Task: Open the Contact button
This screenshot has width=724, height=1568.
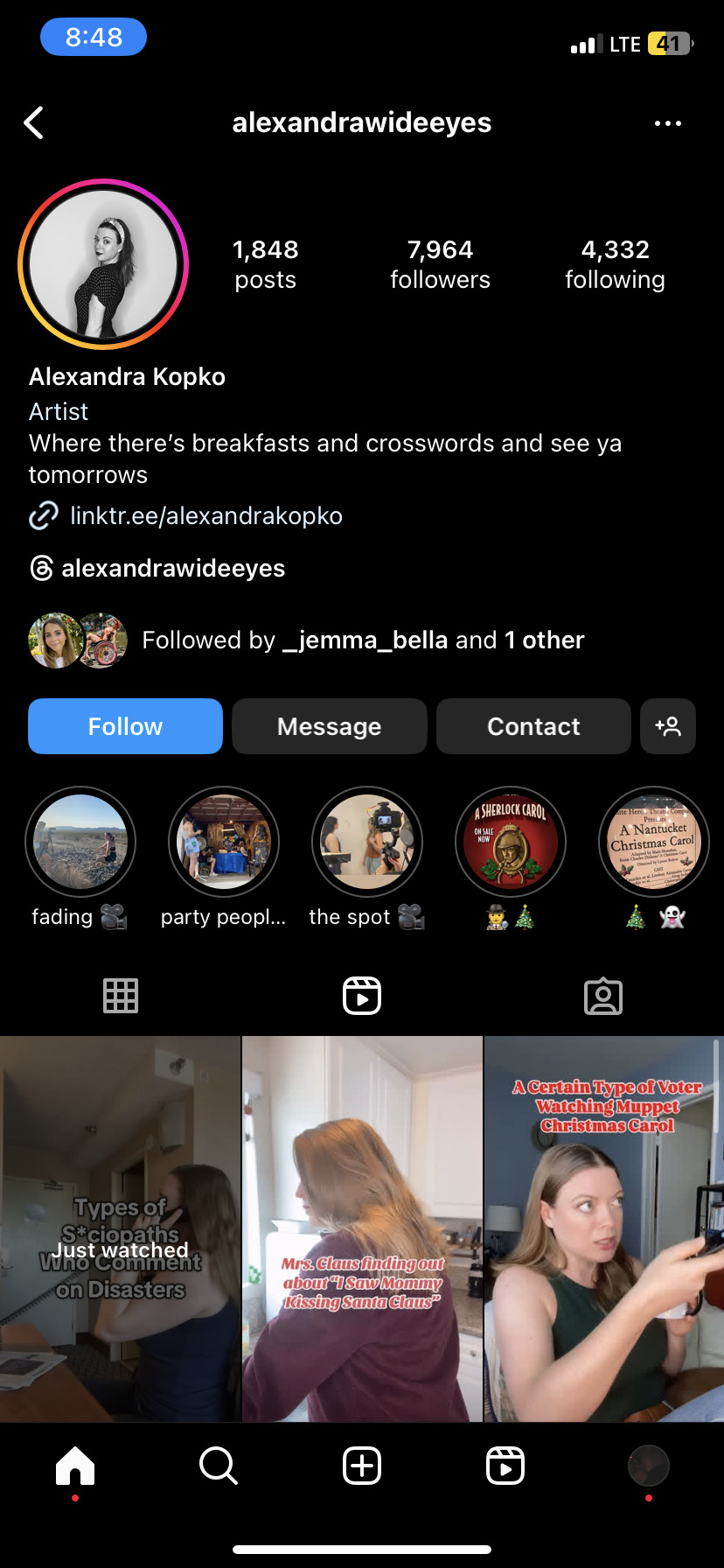Action: [x=533, y=726]
